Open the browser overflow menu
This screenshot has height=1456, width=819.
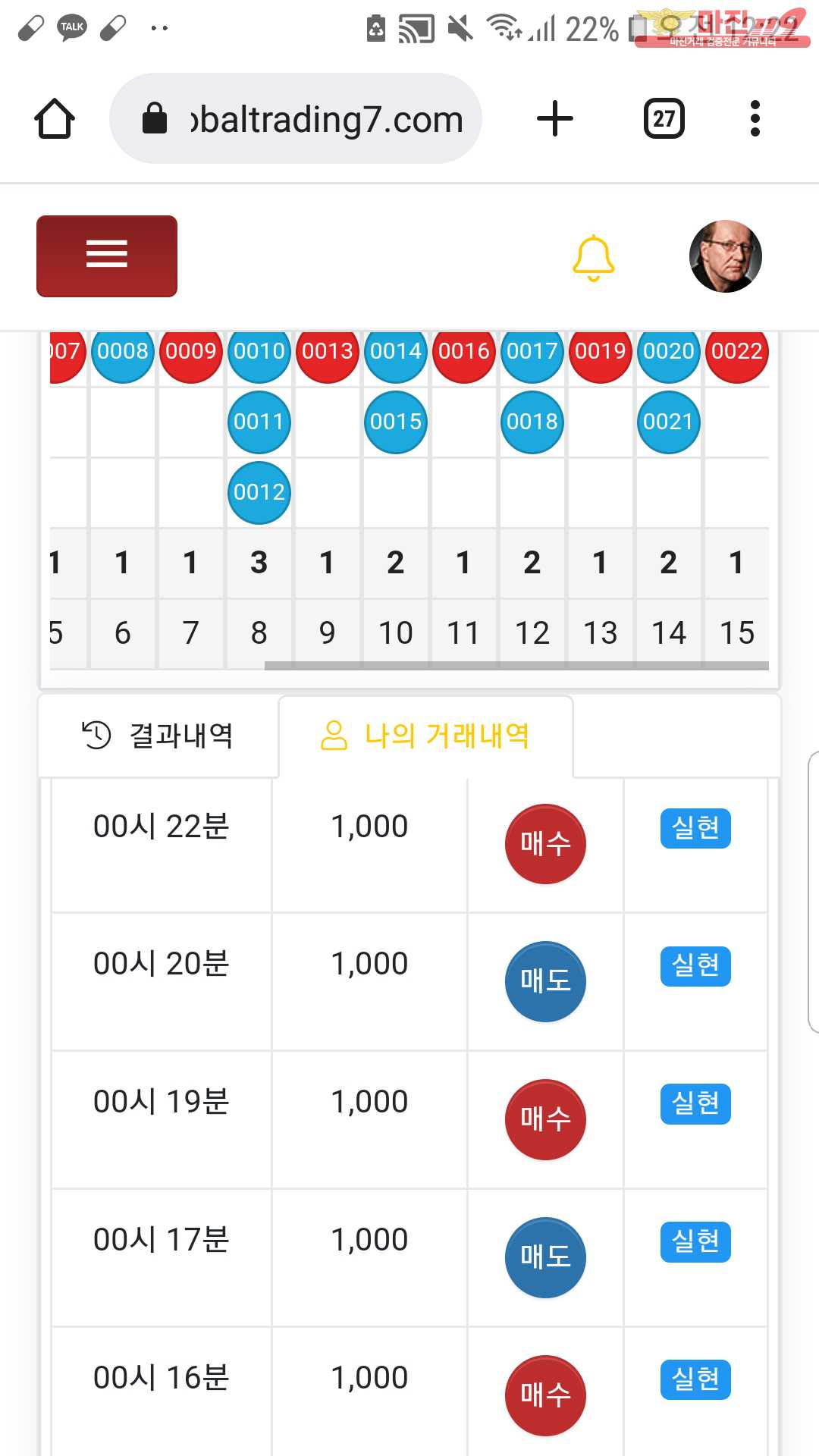(x=755, y=119)
